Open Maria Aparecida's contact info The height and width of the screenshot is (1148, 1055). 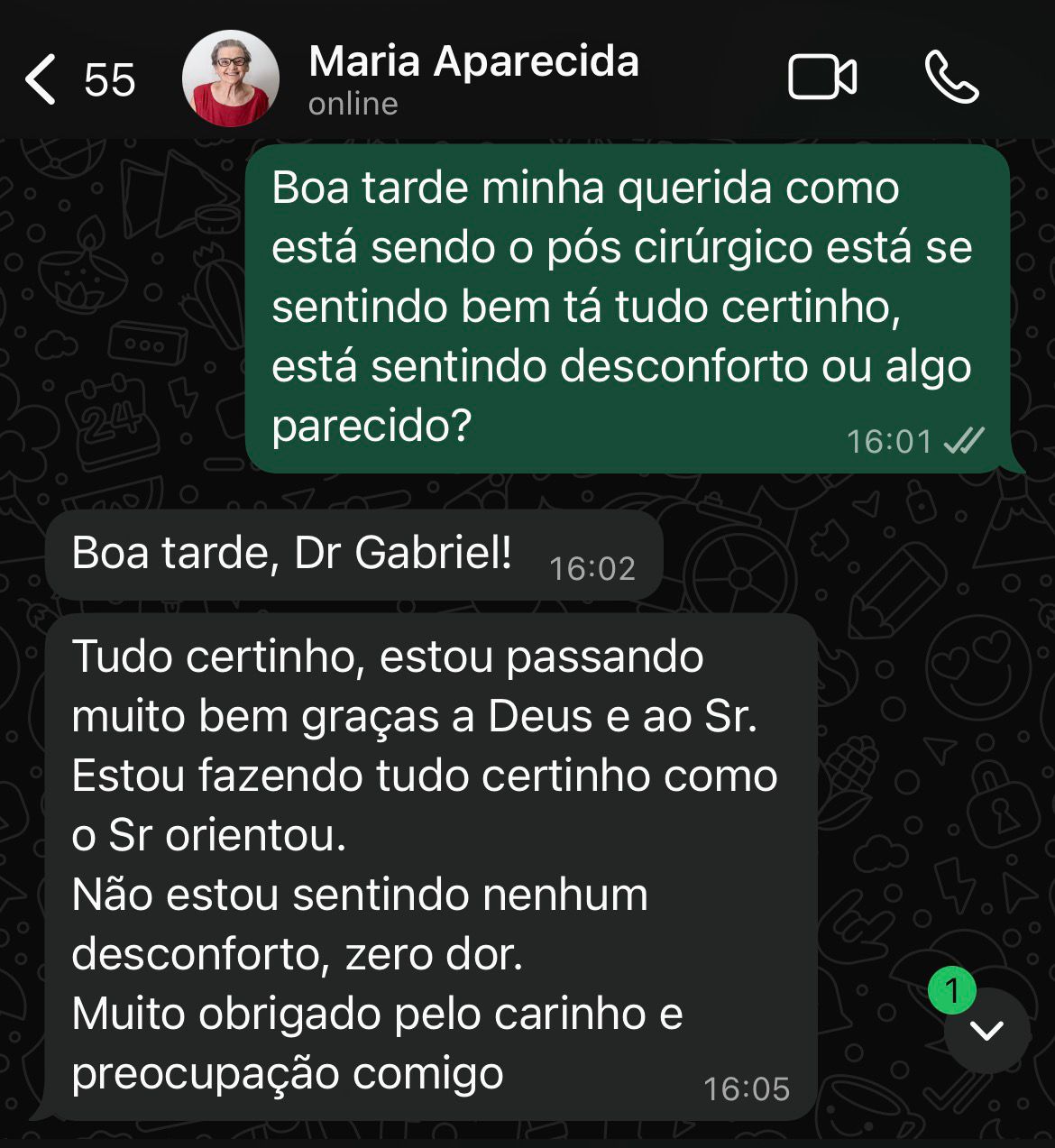[473, 78]
